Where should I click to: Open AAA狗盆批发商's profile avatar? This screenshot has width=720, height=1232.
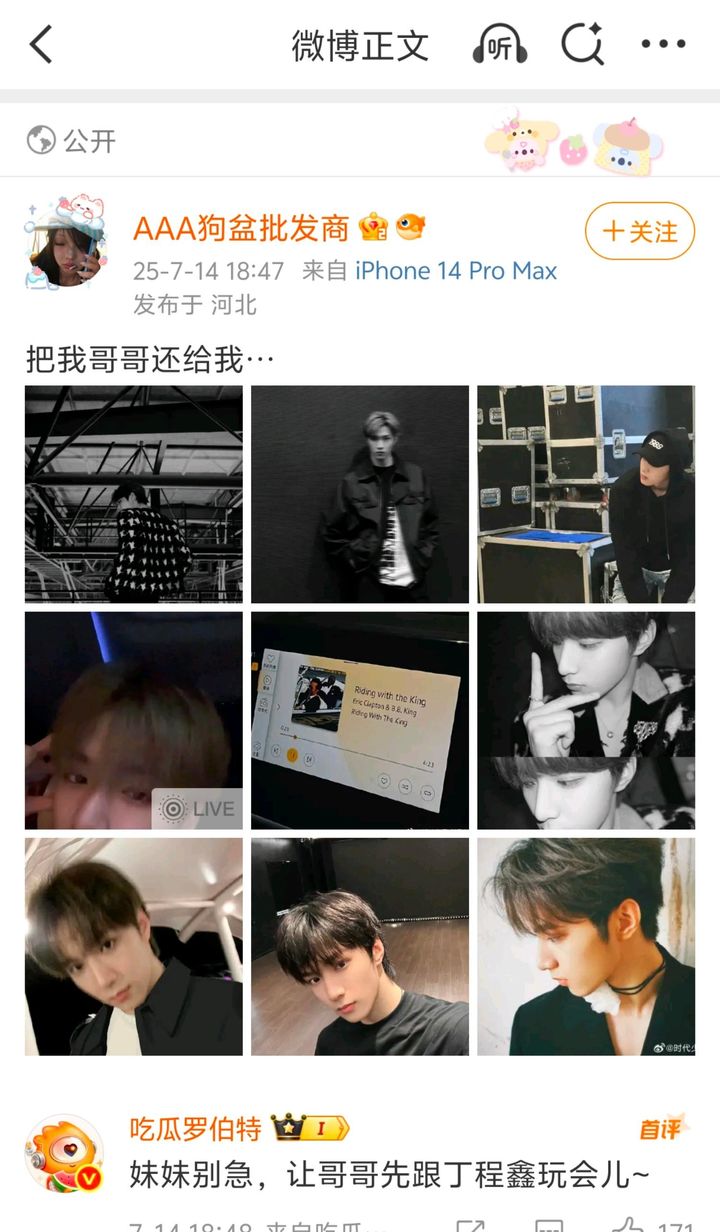63,240
